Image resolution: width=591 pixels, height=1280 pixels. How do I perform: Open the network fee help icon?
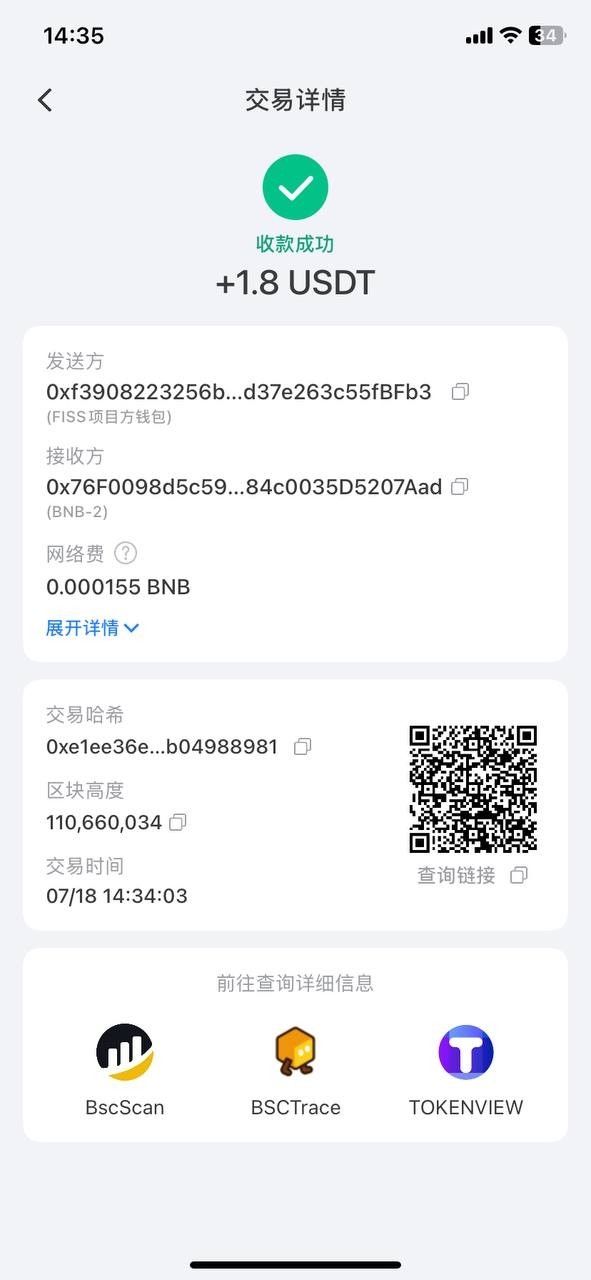125,552
